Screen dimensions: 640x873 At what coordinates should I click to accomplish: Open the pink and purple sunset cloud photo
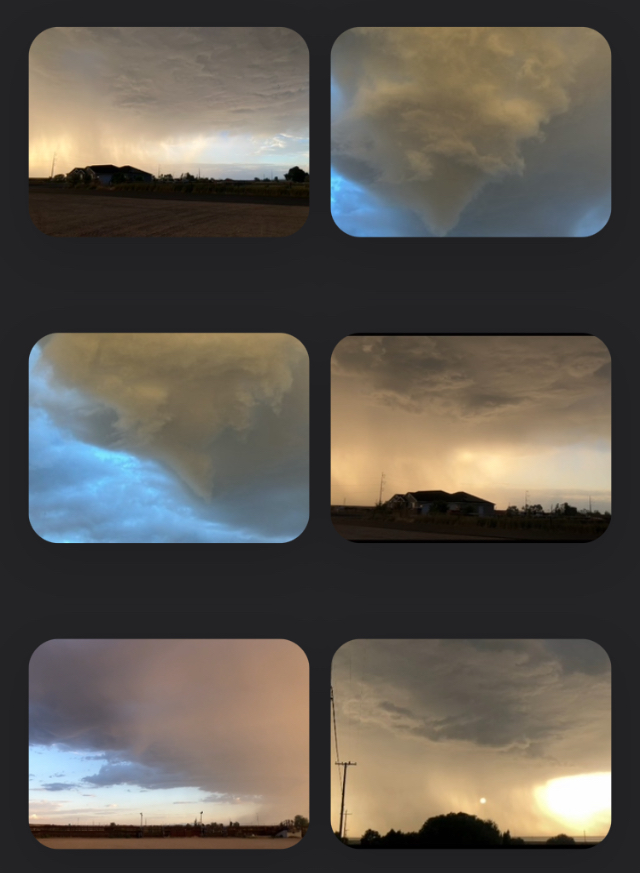[168, 744]
